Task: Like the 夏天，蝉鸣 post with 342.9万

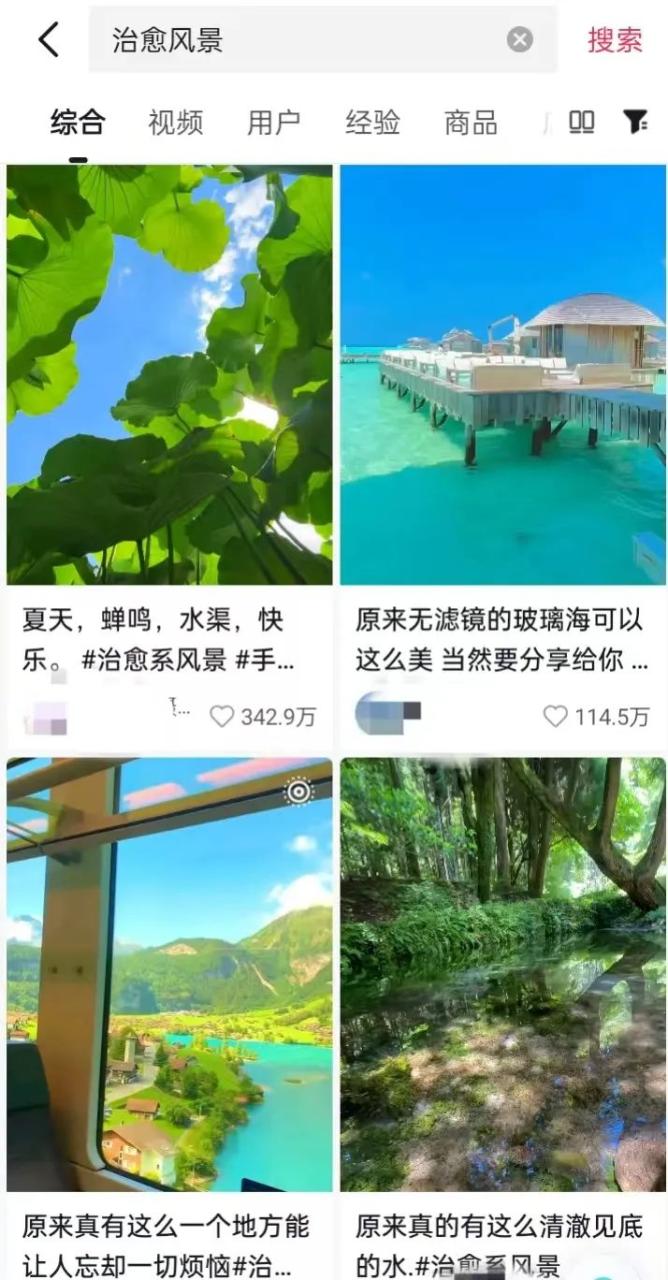Action: coord(222,716)
